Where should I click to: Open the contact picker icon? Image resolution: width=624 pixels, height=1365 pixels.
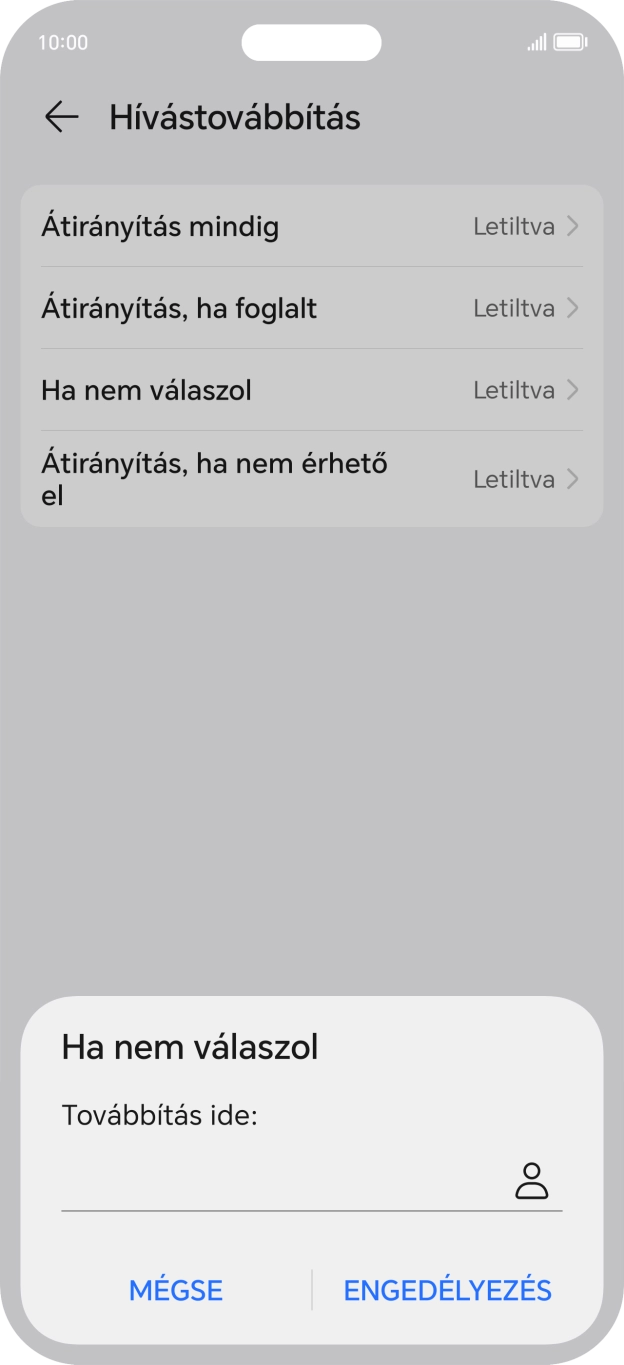click(x=531, y=1181)
